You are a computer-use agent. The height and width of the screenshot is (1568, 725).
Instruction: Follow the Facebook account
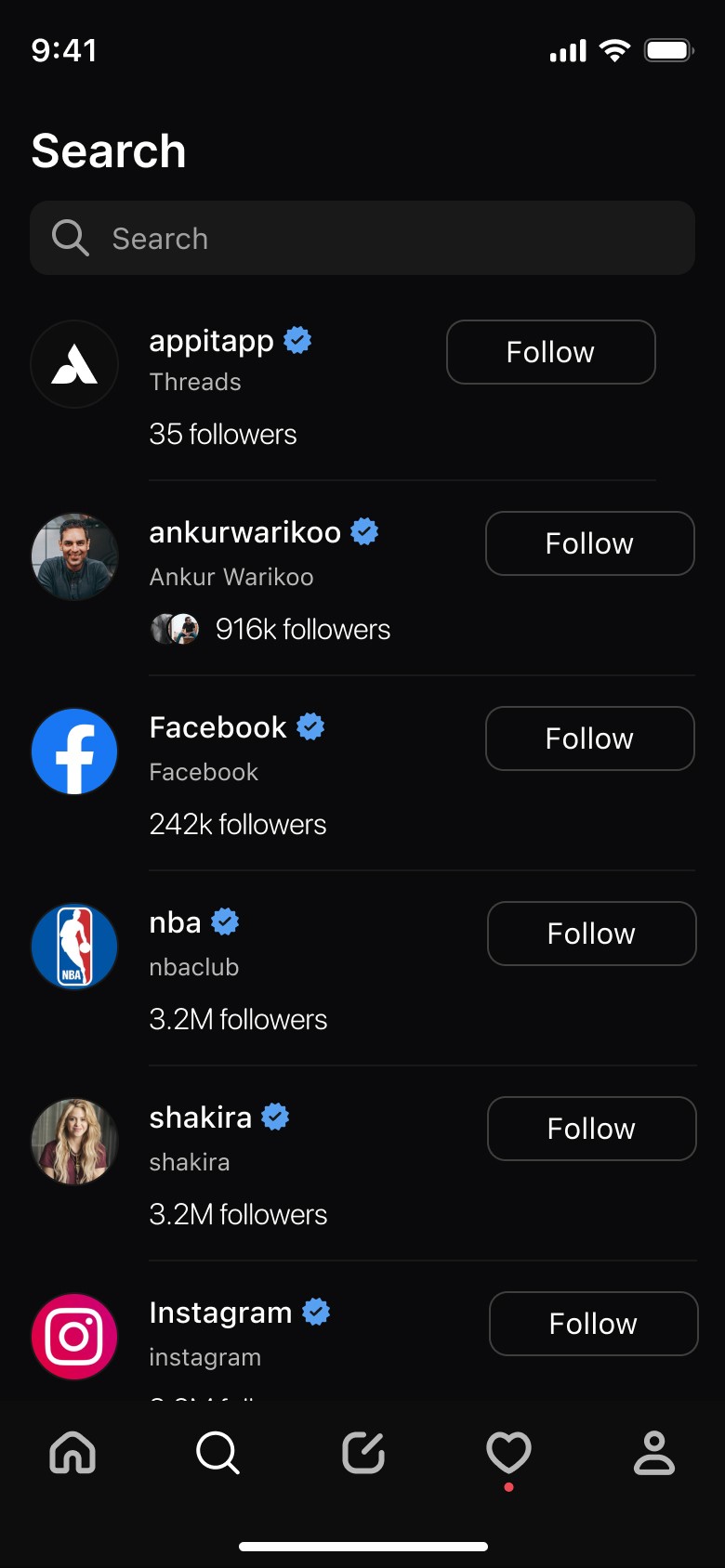coord(589,738)
